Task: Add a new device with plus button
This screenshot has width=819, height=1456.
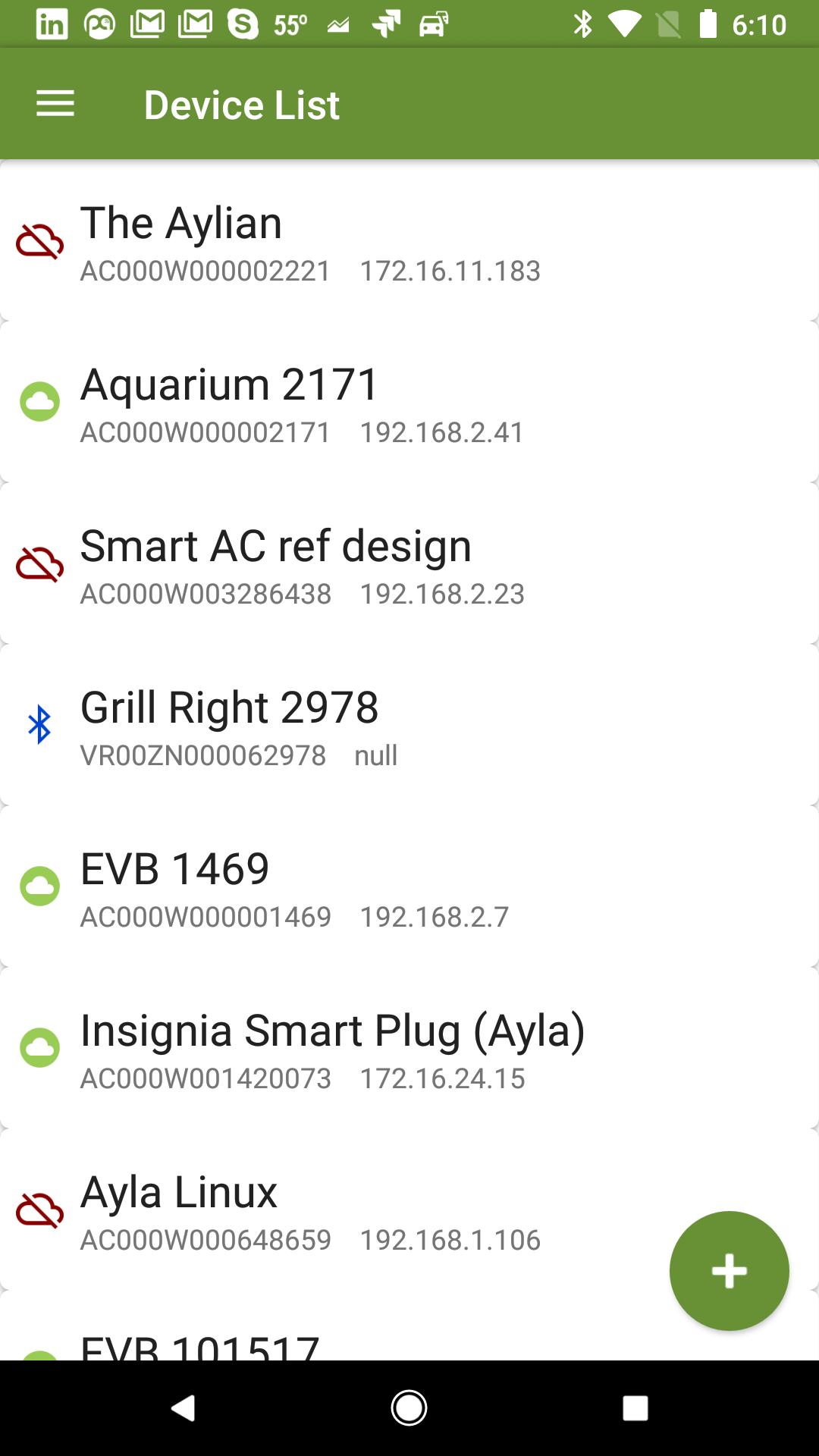Action: coord(729,1270)
